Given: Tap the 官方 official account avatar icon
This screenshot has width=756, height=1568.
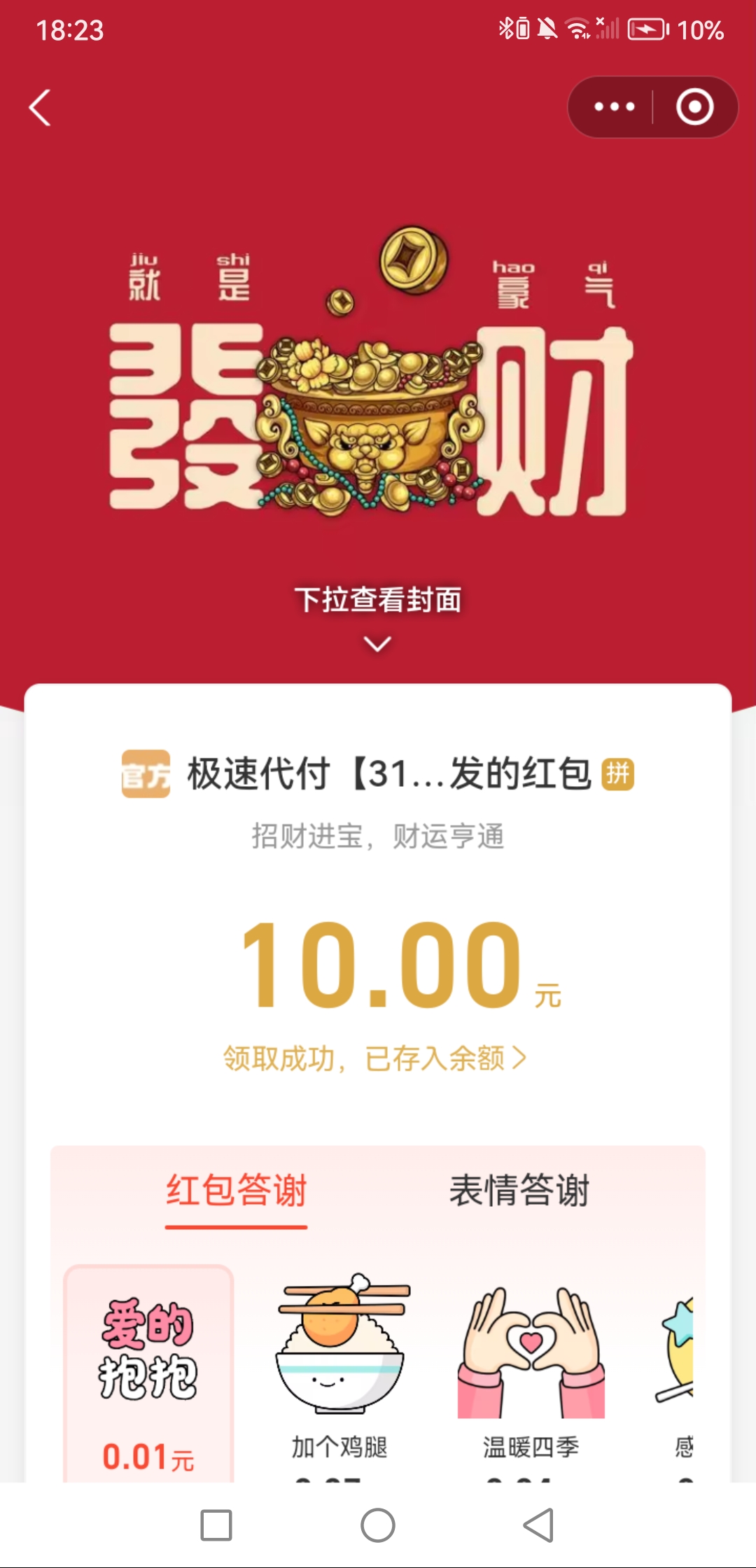Looking at the screenshot, I should (x=145, y=773).
